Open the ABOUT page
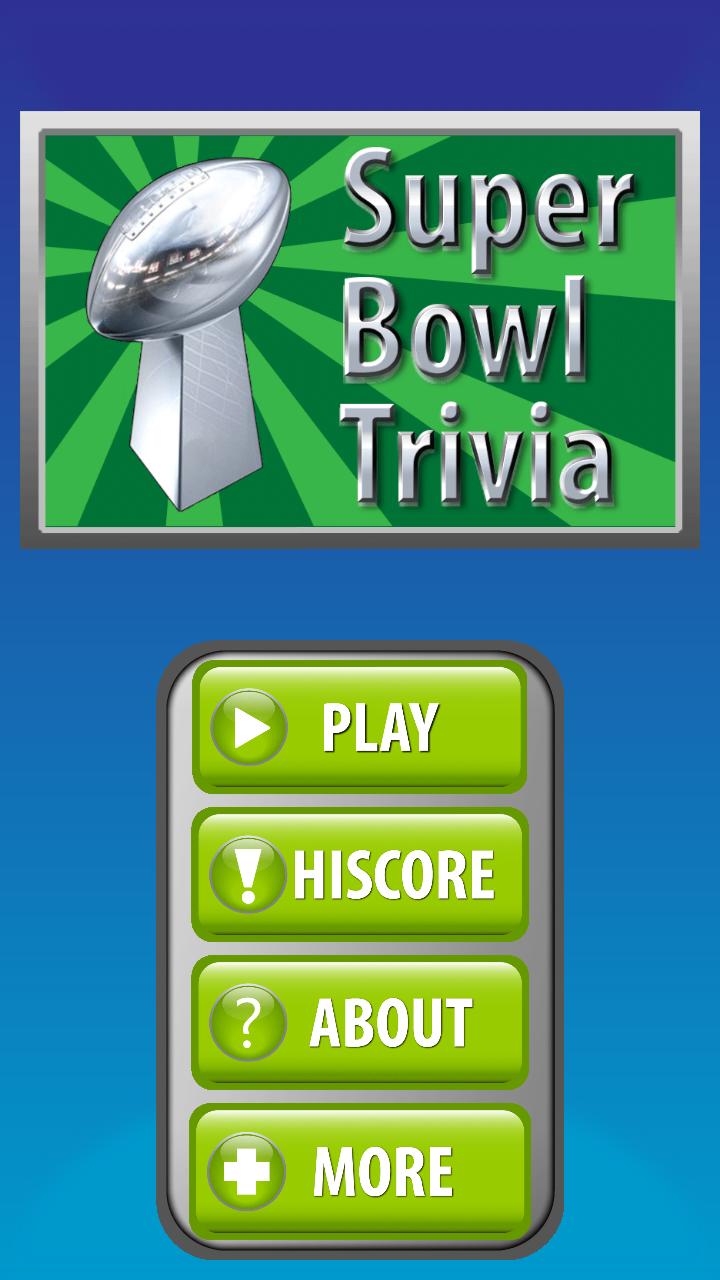720x1280 pixels. click(x=359, y=1022)
